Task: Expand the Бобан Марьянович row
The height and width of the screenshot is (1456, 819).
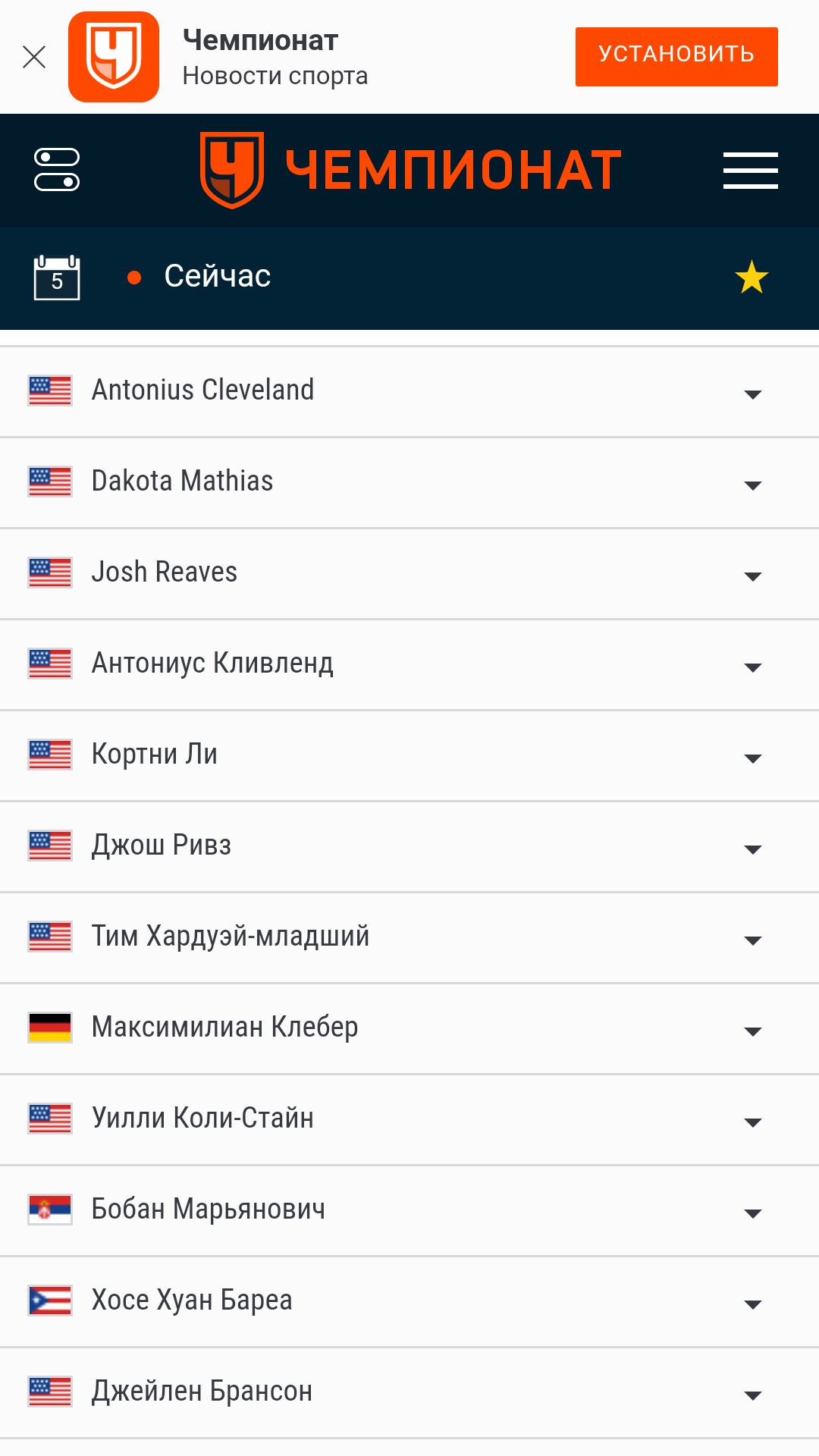Action: tap(409, 1211)
